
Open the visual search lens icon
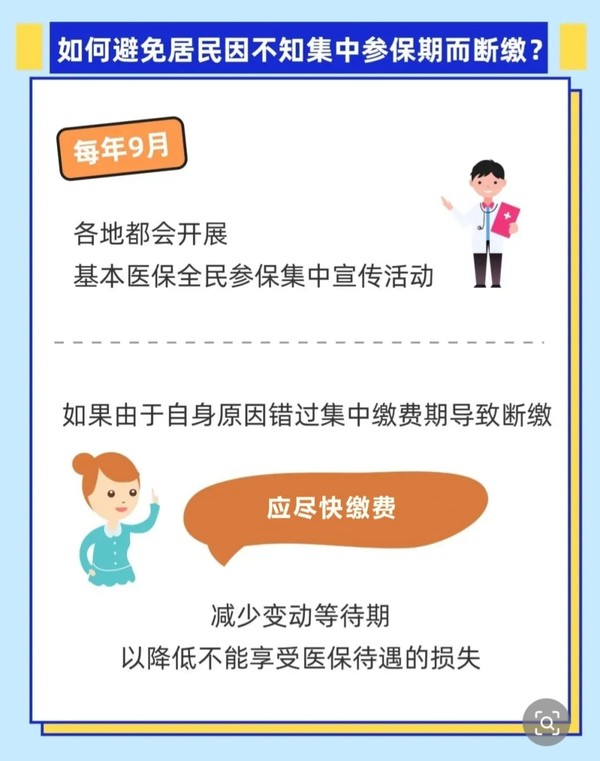[x=546, y=721]
